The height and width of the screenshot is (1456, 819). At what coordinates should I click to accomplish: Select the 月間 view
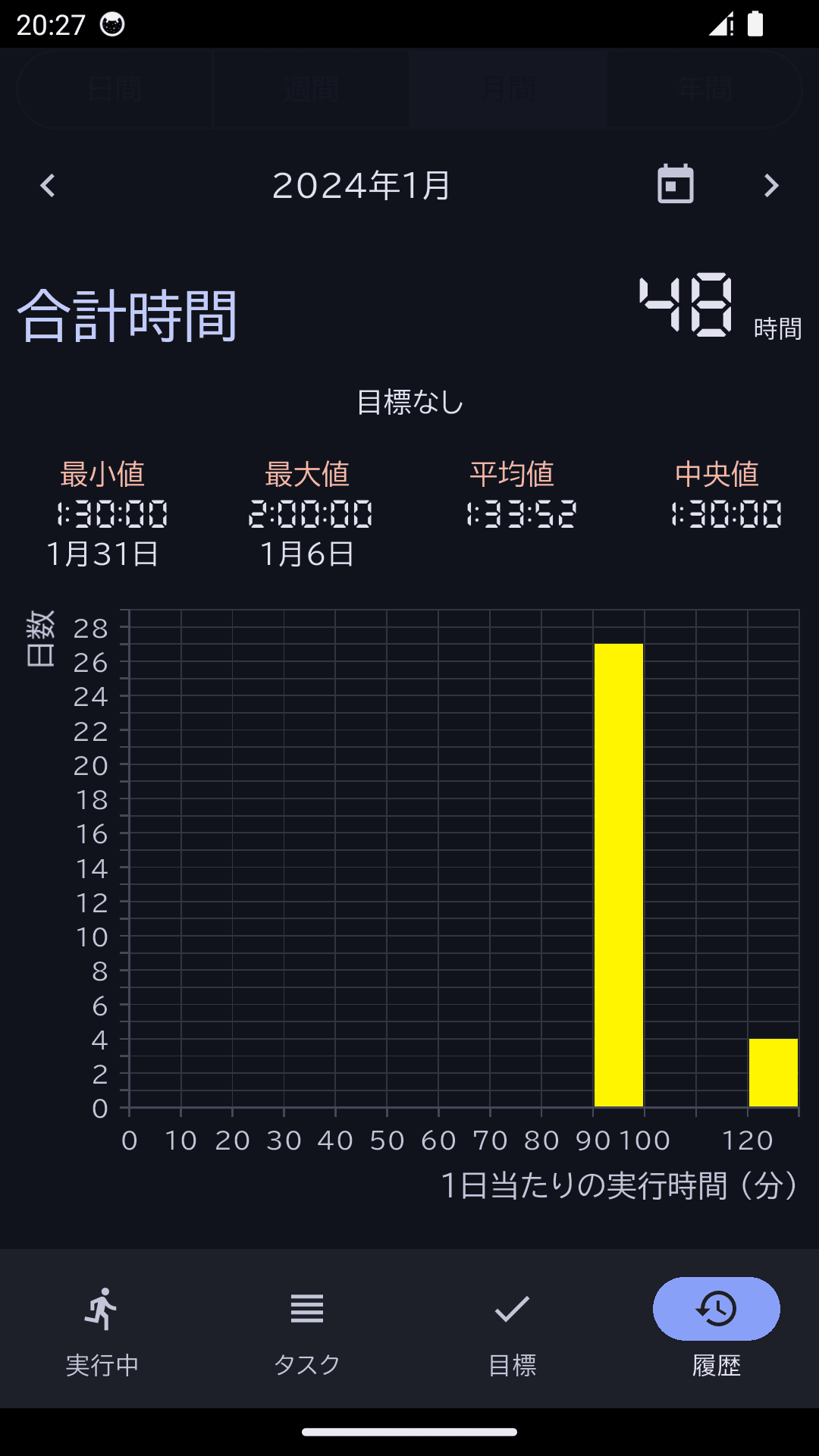507,89
